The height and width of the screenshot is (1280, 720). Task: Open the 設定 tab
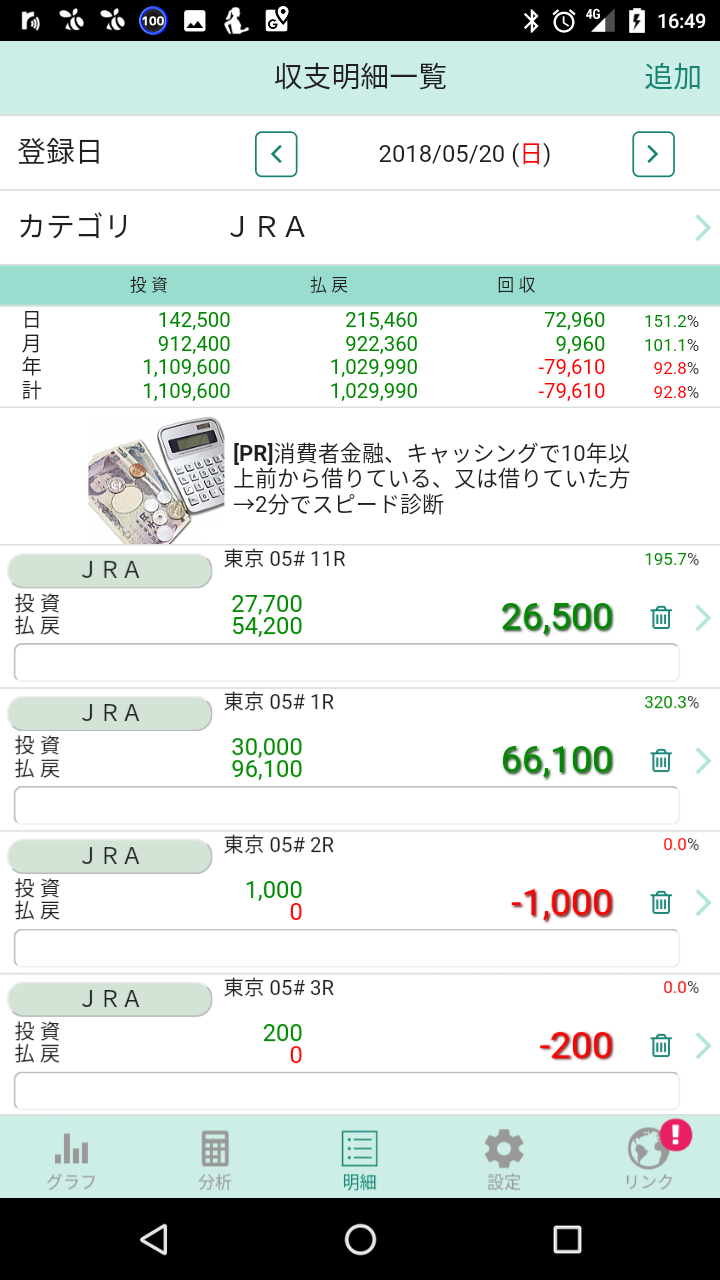tap(504, 1159)
